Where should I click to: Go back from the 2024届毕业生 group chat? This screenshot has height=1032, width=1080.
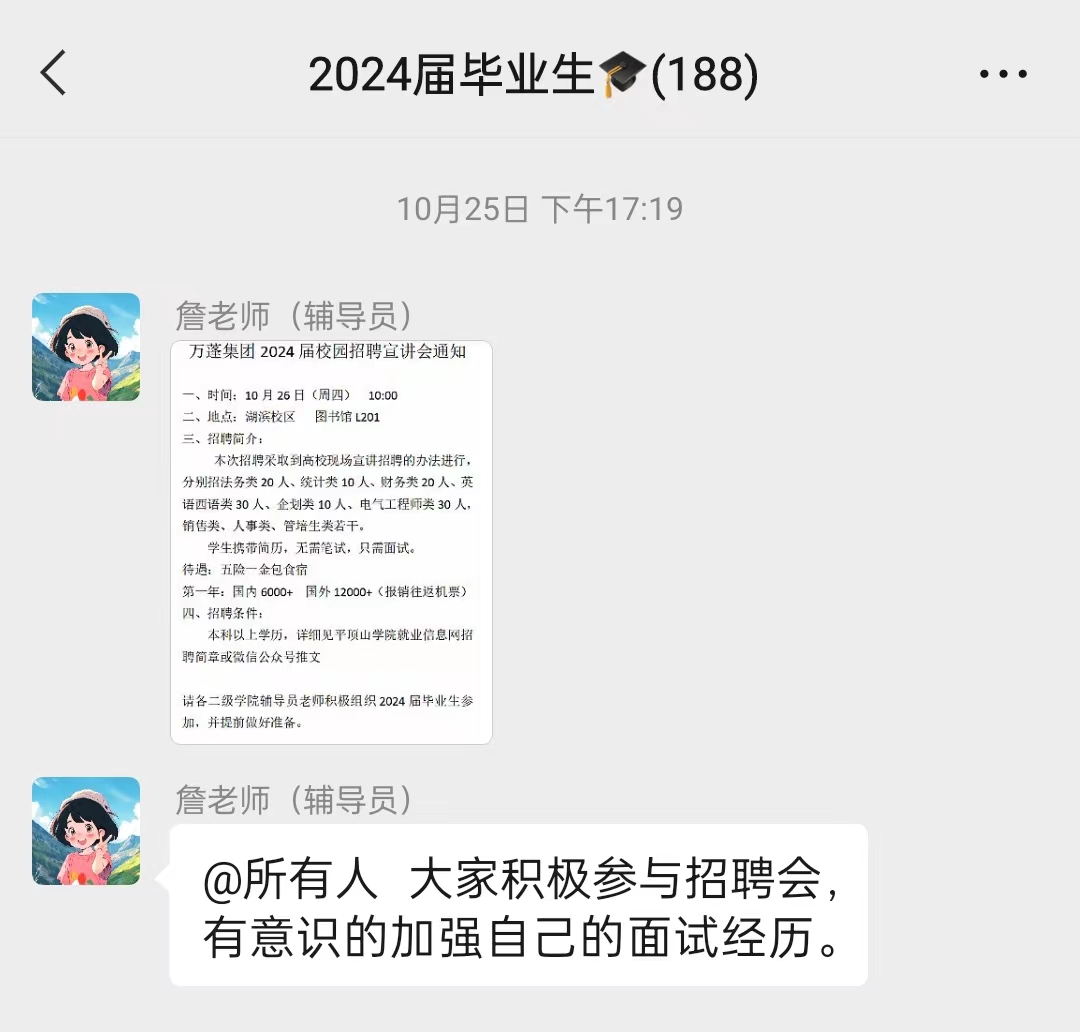click(54, 74)
